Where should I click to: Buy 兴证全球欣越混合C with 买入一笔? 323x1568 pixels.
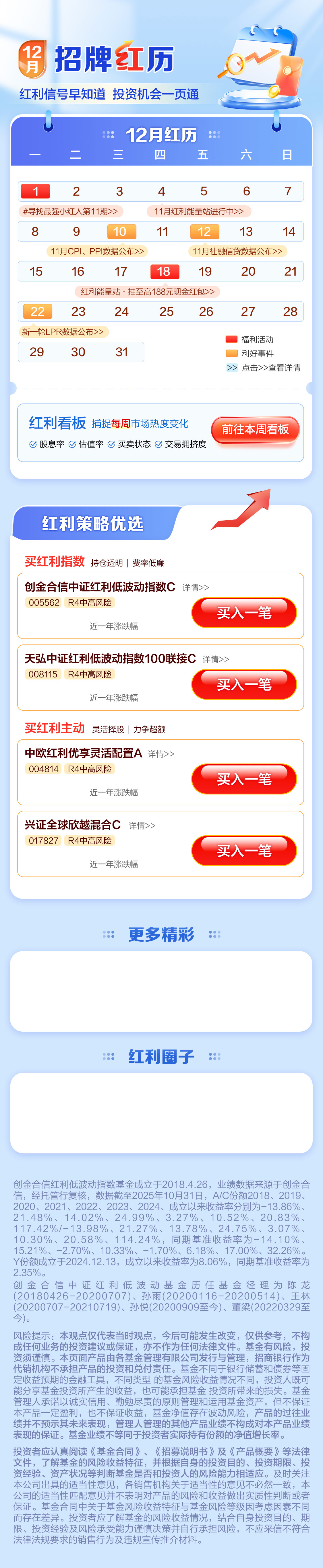[x=244, y=851]
